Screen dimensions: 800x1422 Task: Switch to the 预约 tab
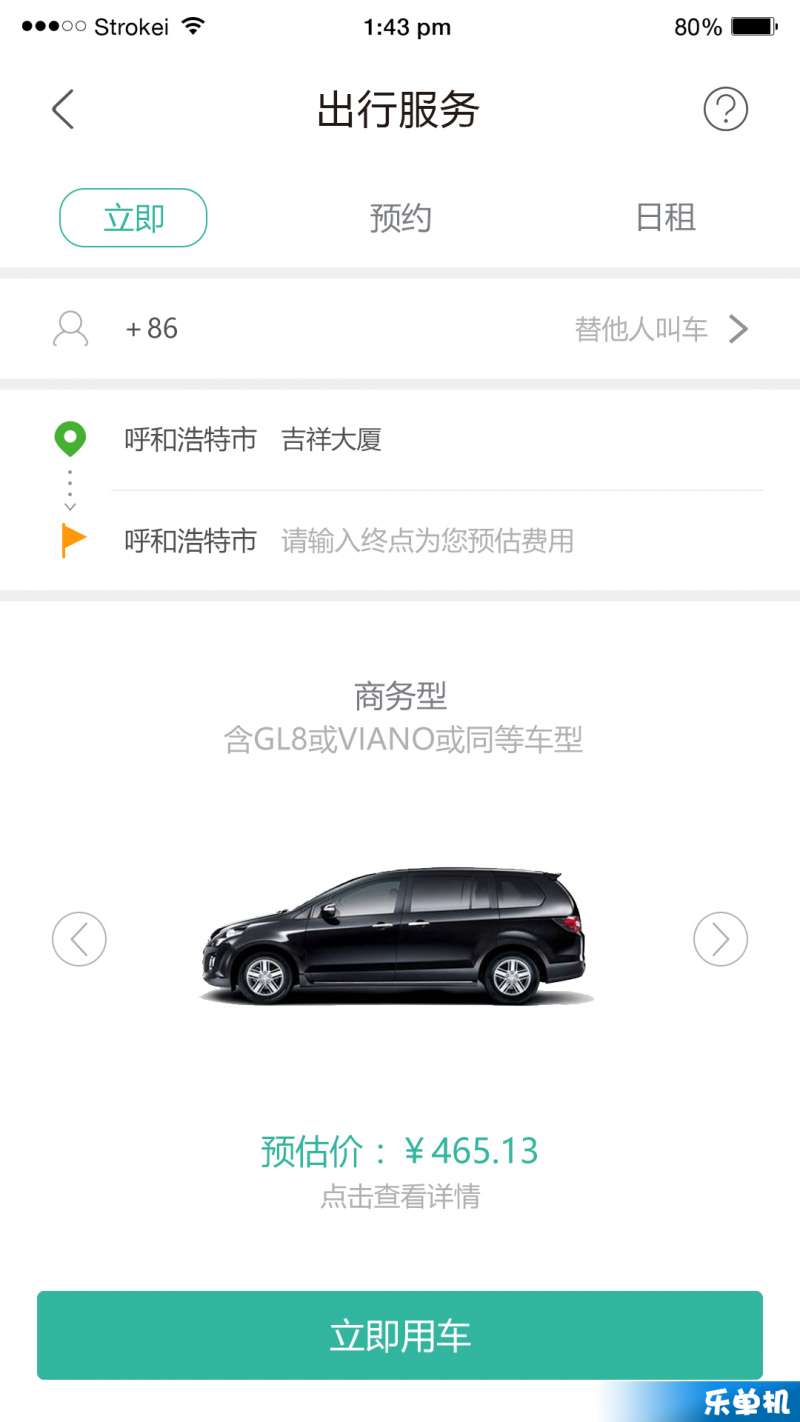pos(400,218)
